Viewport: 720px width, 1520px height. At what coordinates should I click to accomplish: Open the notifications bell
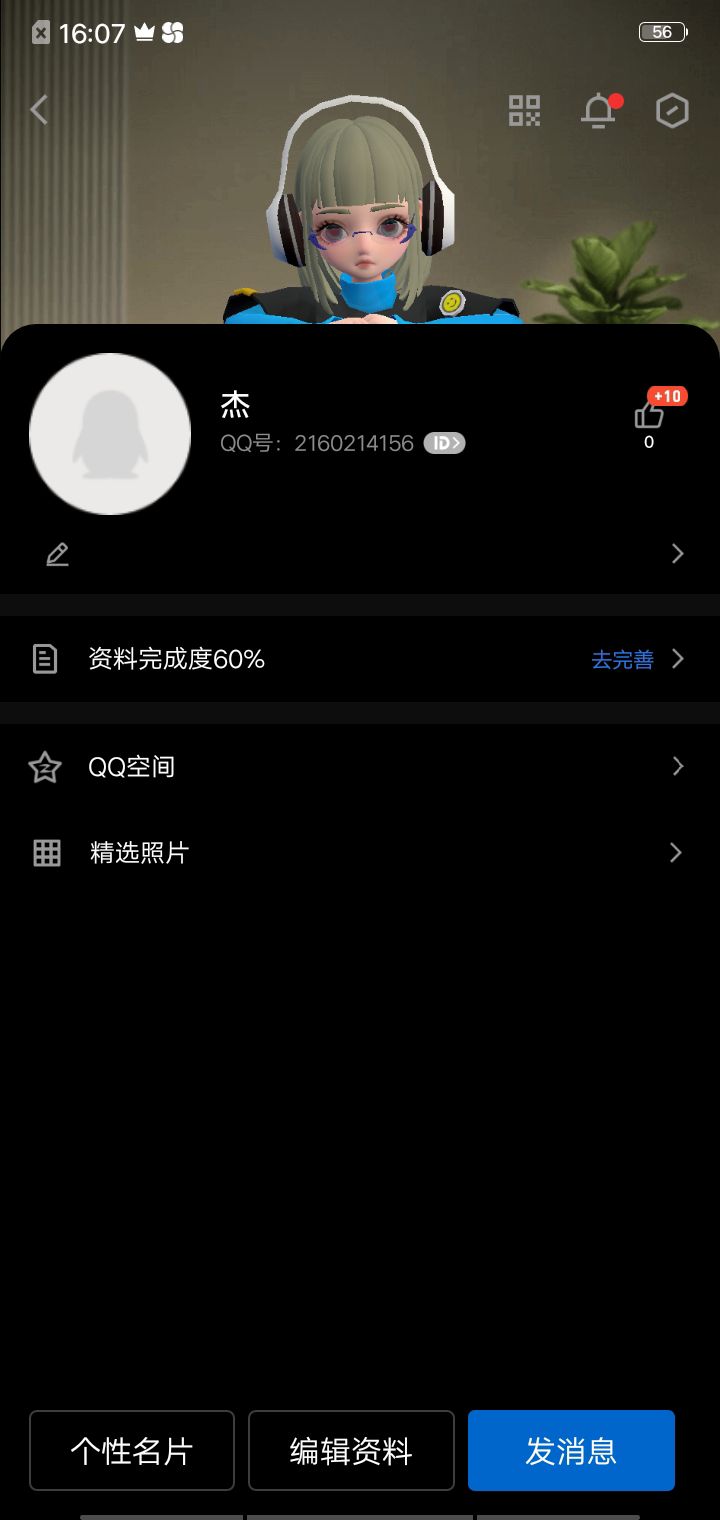(x=599, y=111)
